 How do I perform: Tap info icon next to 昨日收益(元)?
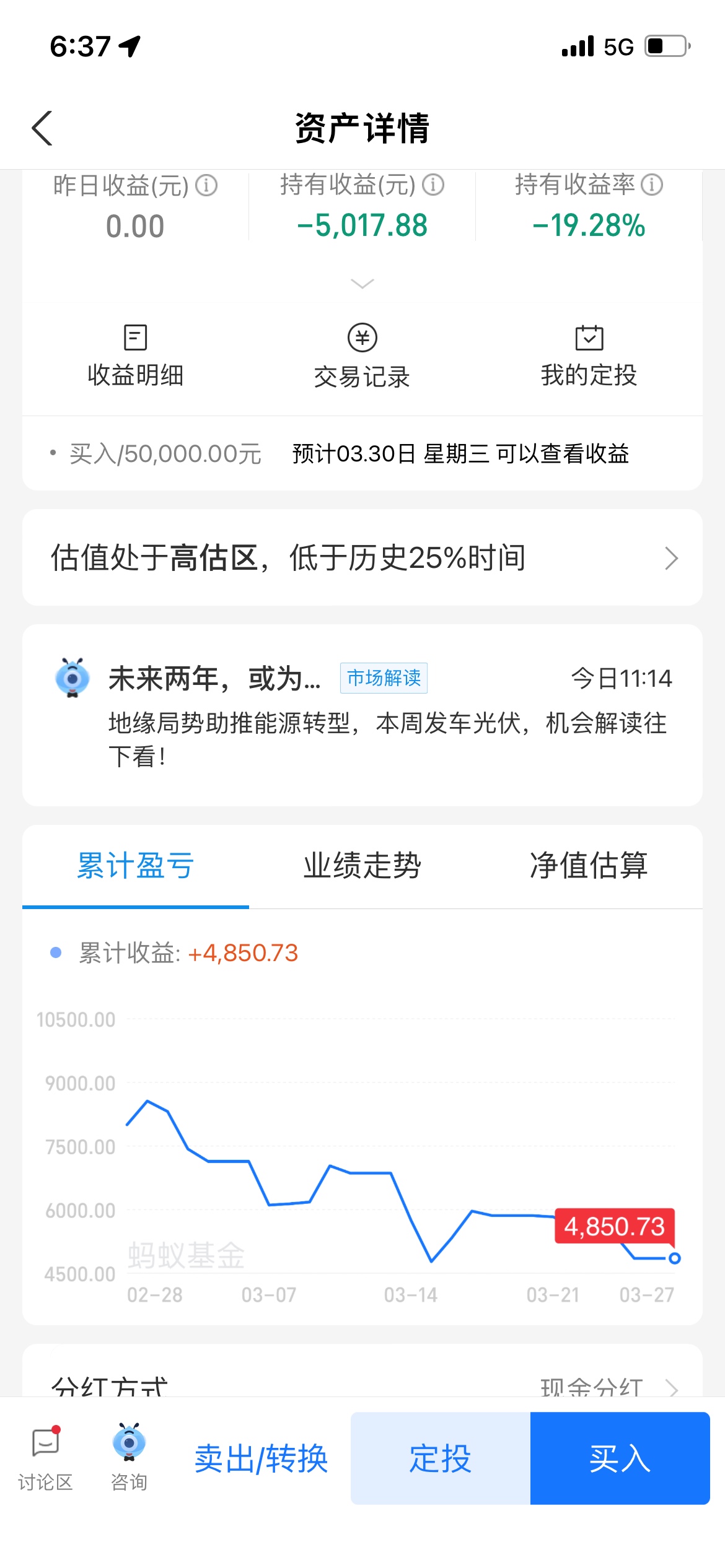click(x=206, y=185)
